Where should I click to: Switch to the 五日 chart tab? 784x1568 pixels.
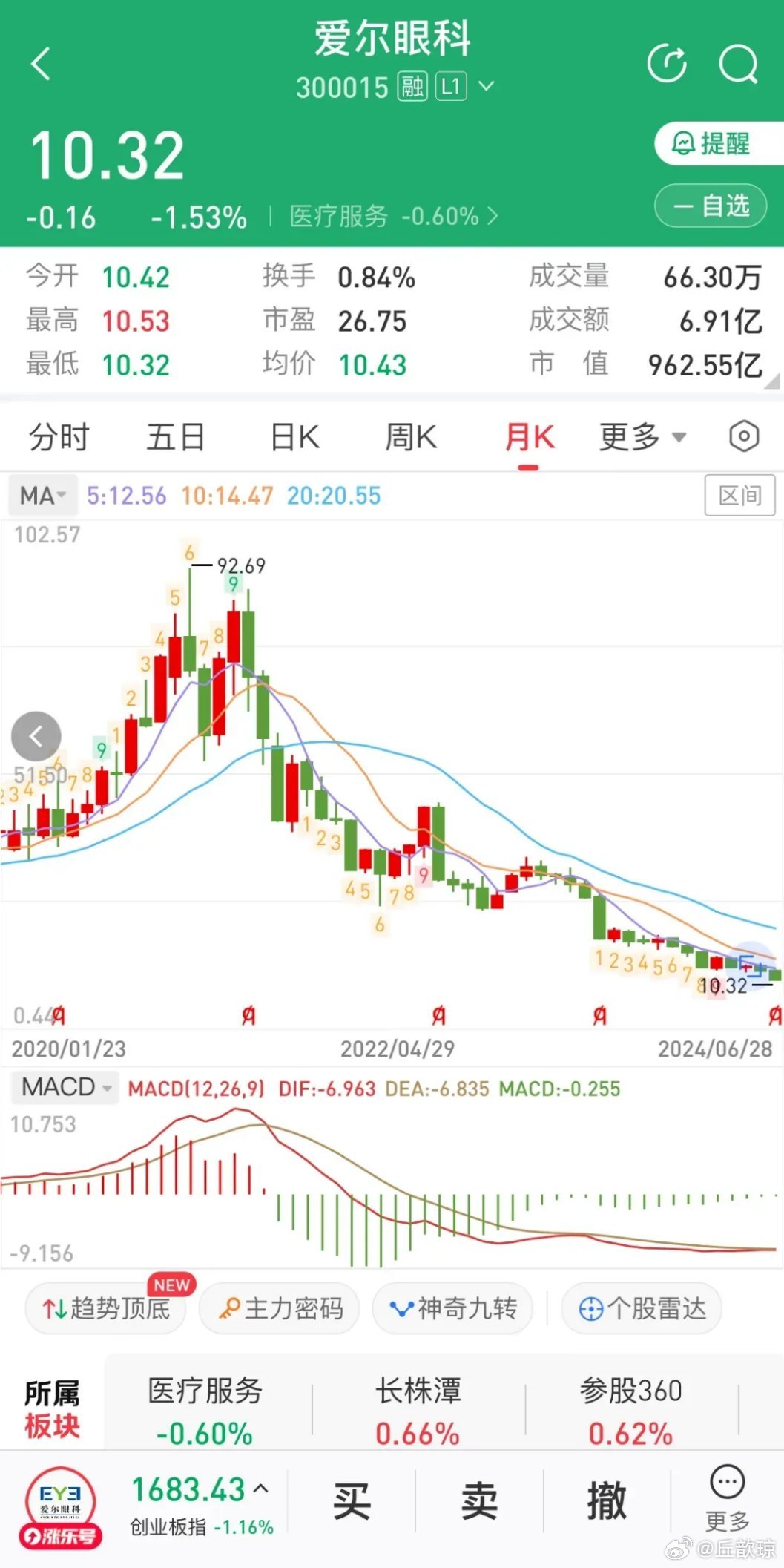(175, 437)
